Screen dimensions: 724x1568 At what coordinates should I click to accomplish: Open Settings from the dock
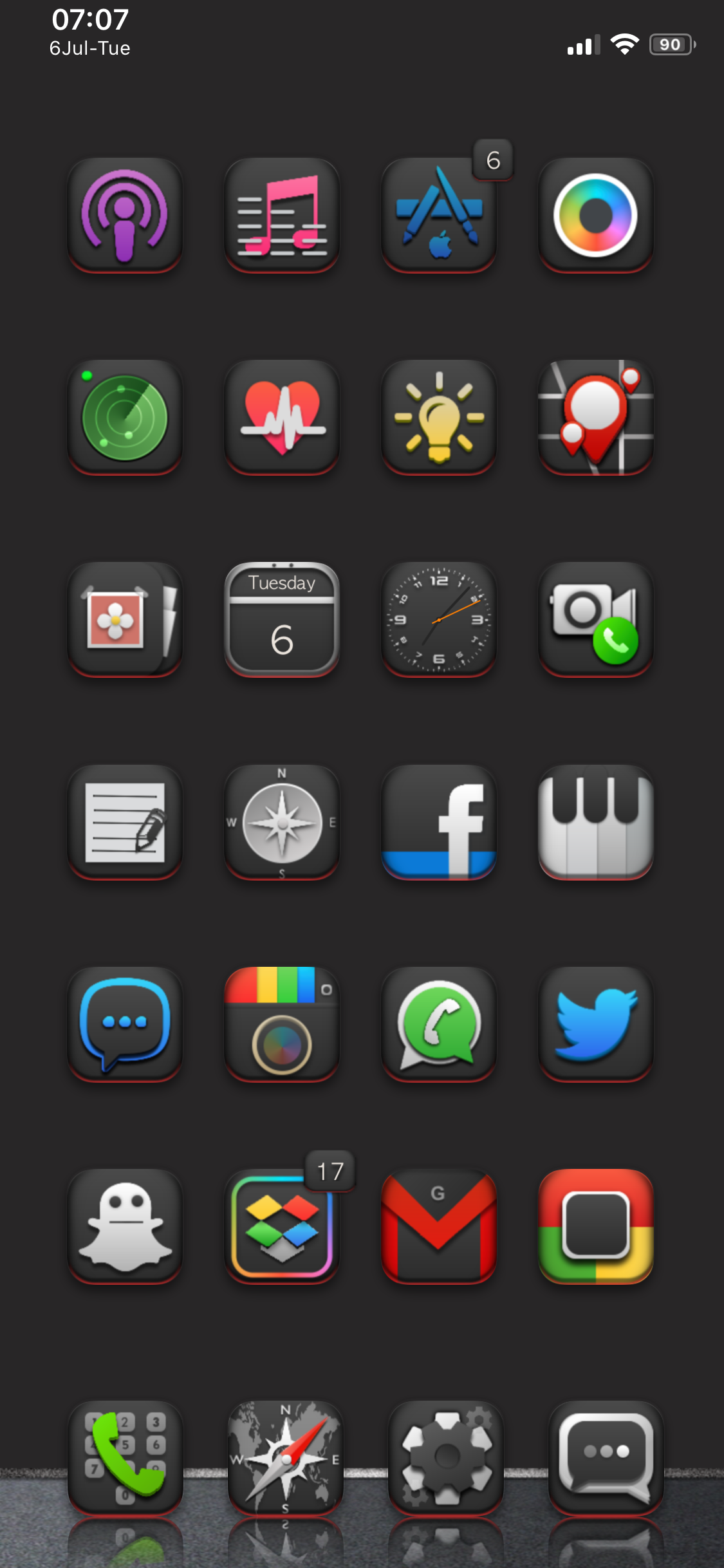tap(446, 1457)
